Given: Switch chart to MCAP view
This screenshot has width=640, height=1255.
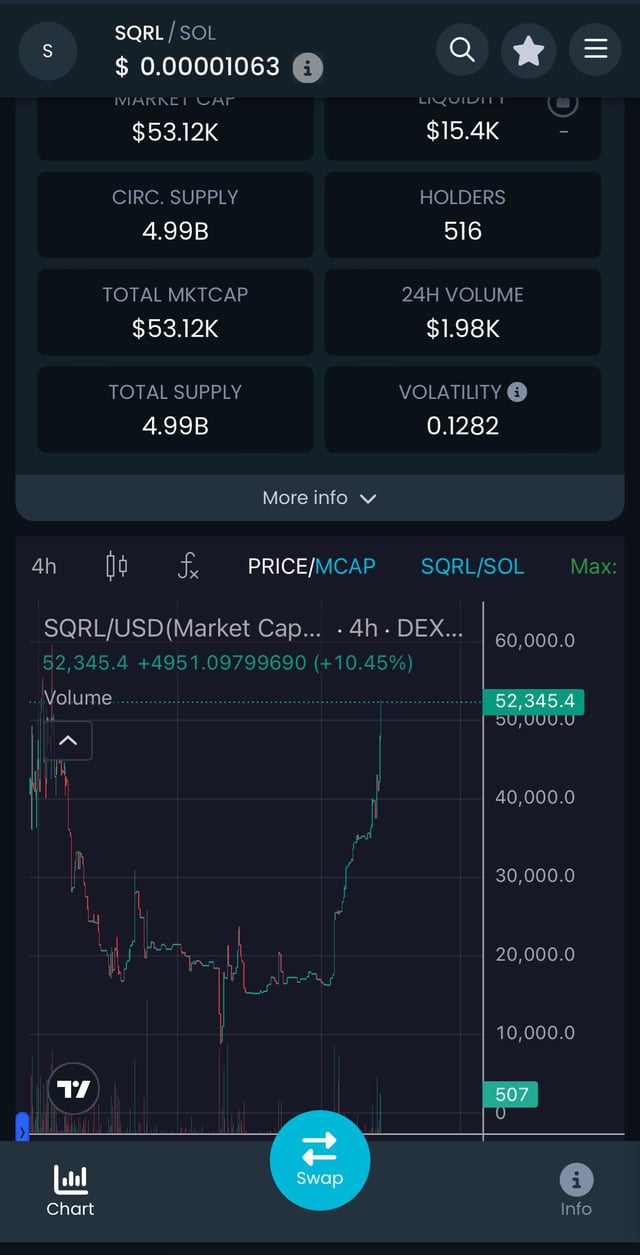Looking at the screenshot, I should coord(346,566).
